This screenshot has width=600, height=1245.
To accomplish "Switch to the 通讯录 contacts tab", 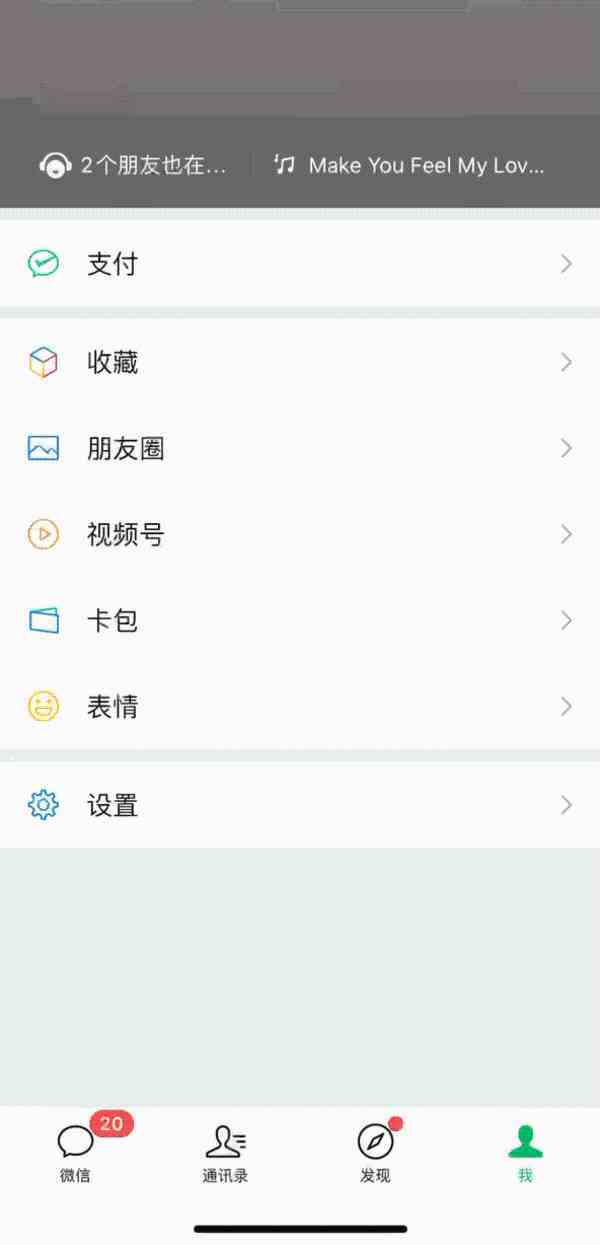I will (225, 1152).
